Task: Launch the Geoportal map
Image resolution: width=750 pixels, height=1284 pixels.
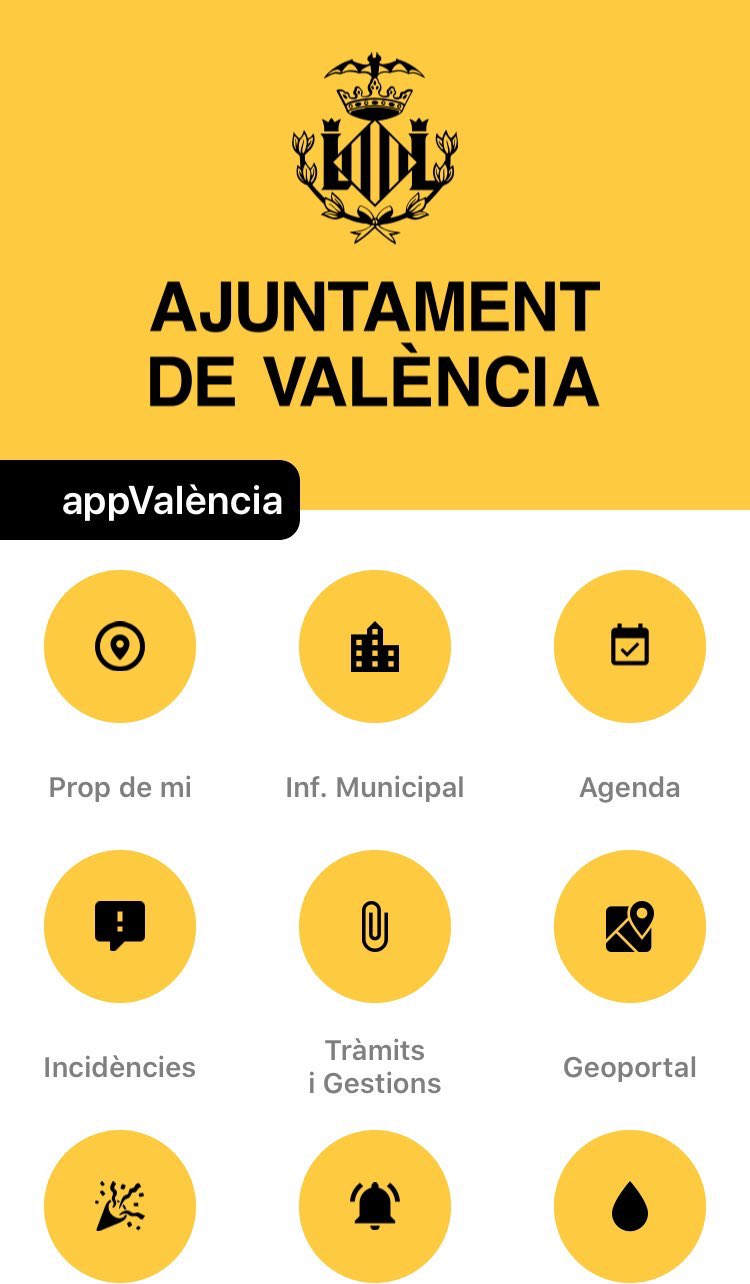Action: coord(630,927)
